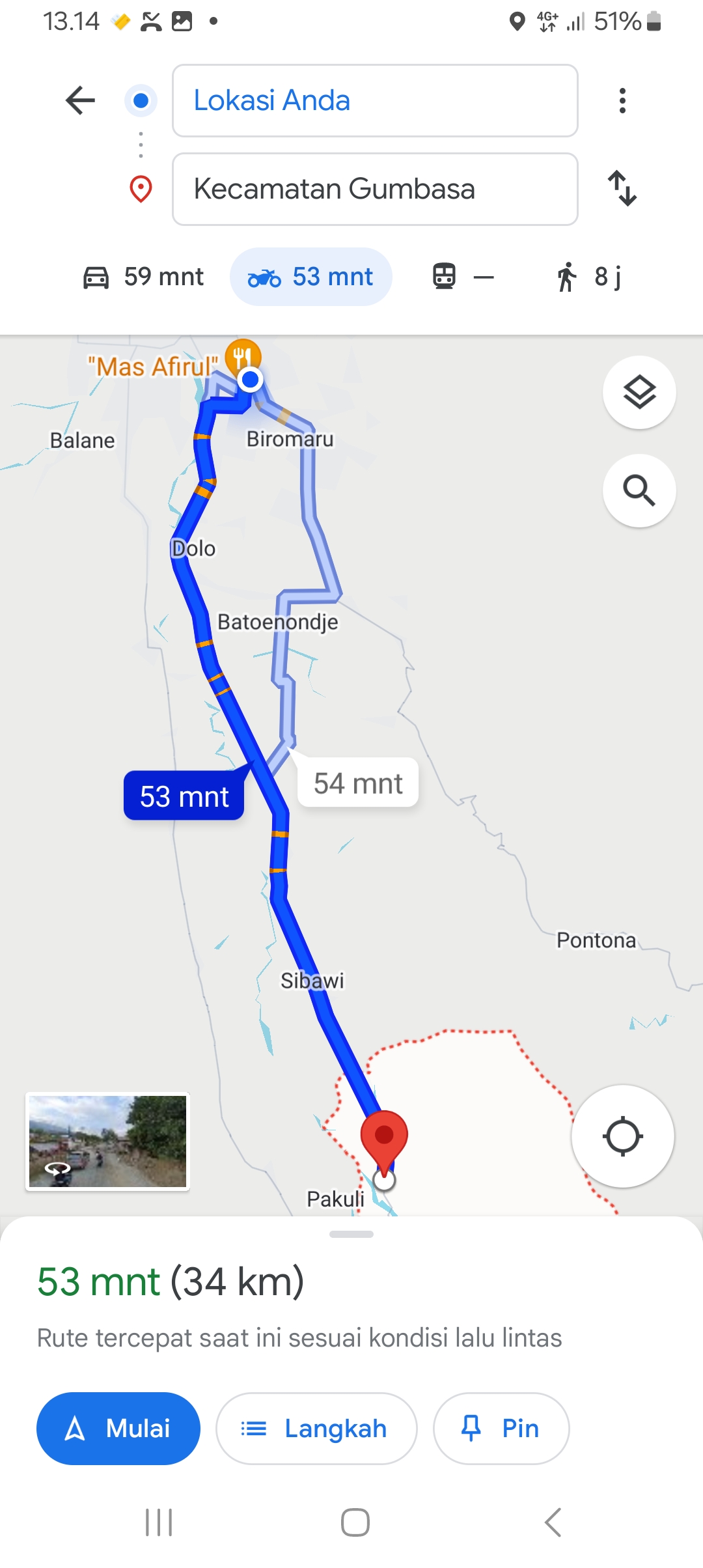The width and height of the screenshot is (703, 1568).
Task: Select the alternate 54 mnt route
Action: point(358,783)
